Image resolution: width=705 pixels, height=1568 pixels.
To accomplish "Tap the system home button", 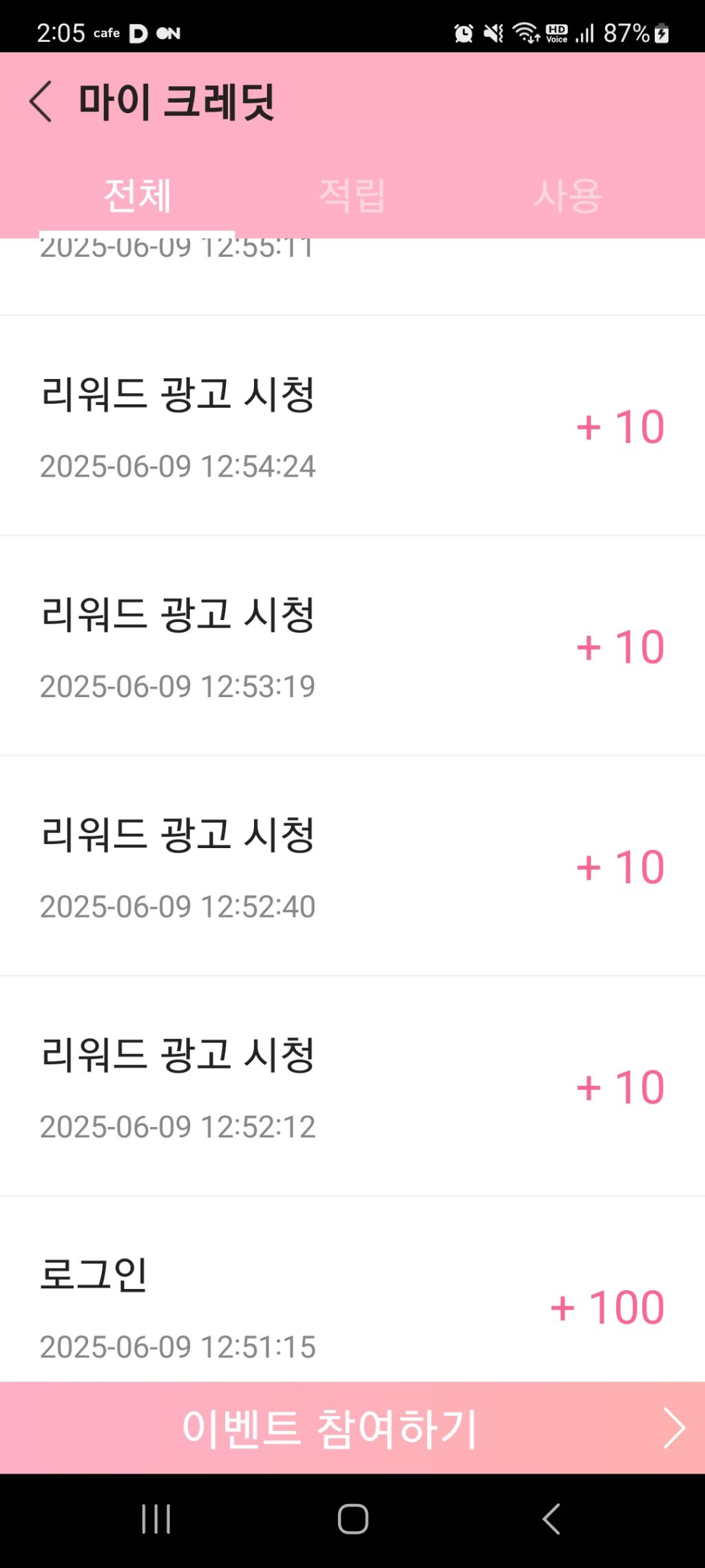I will pyautogui.click(x=352, y=1519).
